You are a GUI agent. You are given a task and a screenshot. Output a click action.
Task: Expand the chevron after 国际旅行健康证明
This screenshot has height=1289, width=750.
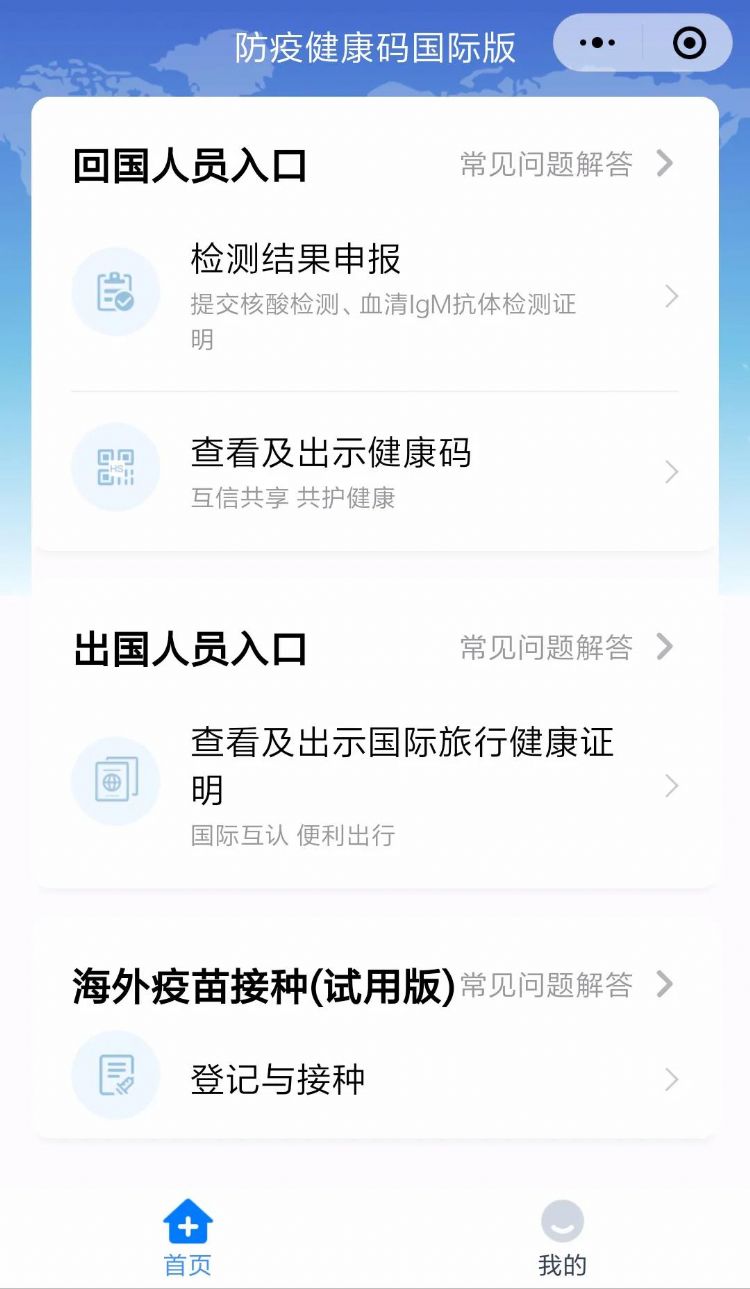coord(671,786)
